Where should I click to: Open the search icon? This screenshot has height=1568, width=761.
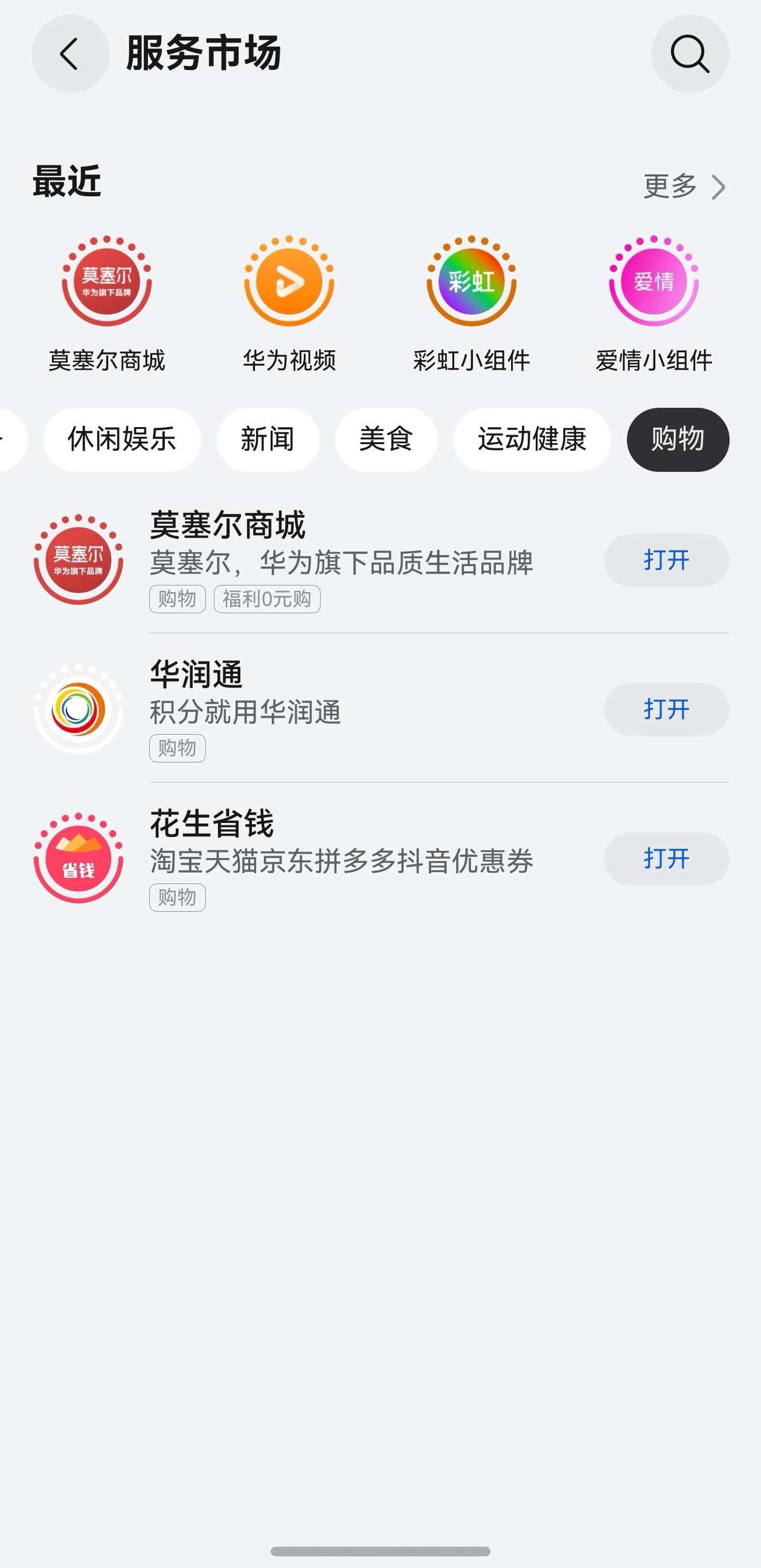tap(690, 53)
